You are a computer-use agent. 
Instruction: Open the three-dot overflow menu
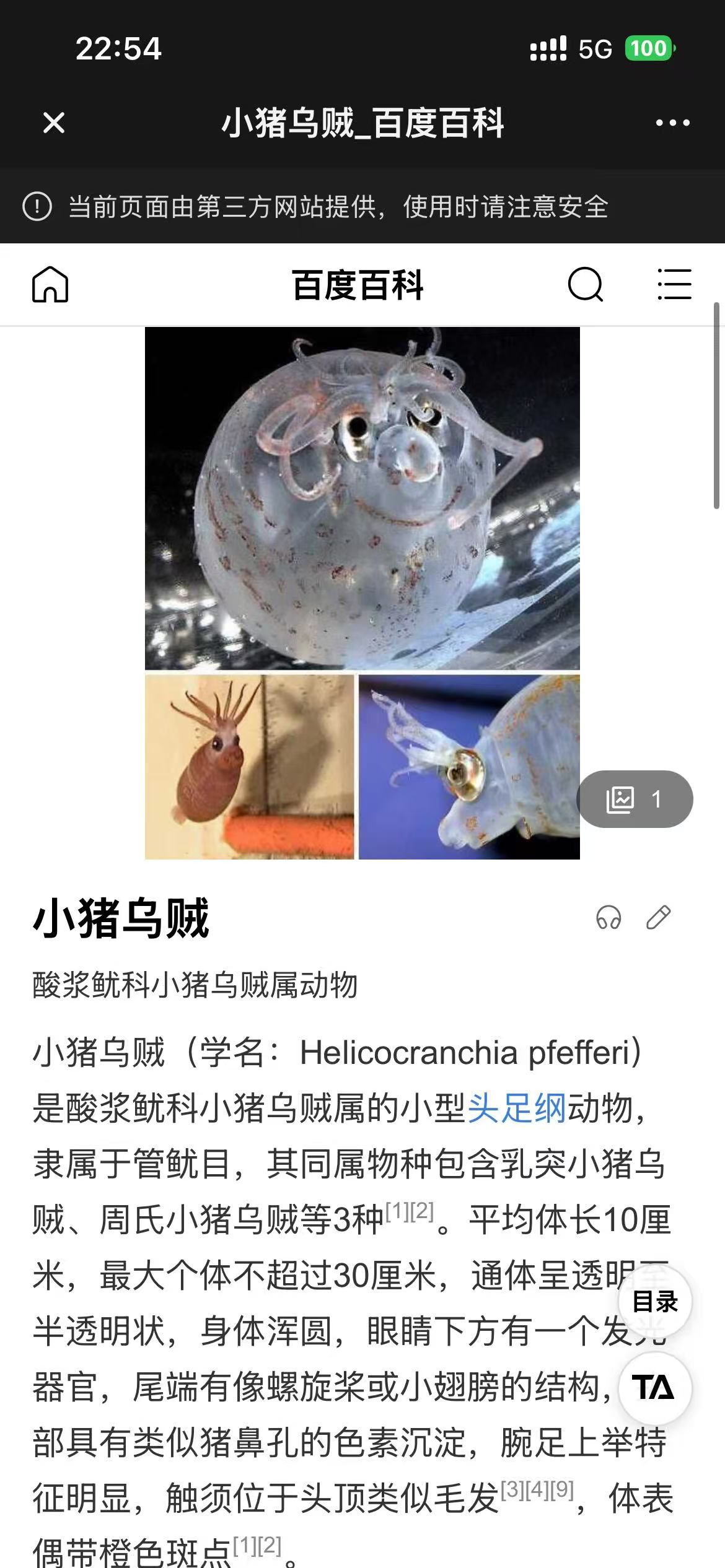point(672,123)
